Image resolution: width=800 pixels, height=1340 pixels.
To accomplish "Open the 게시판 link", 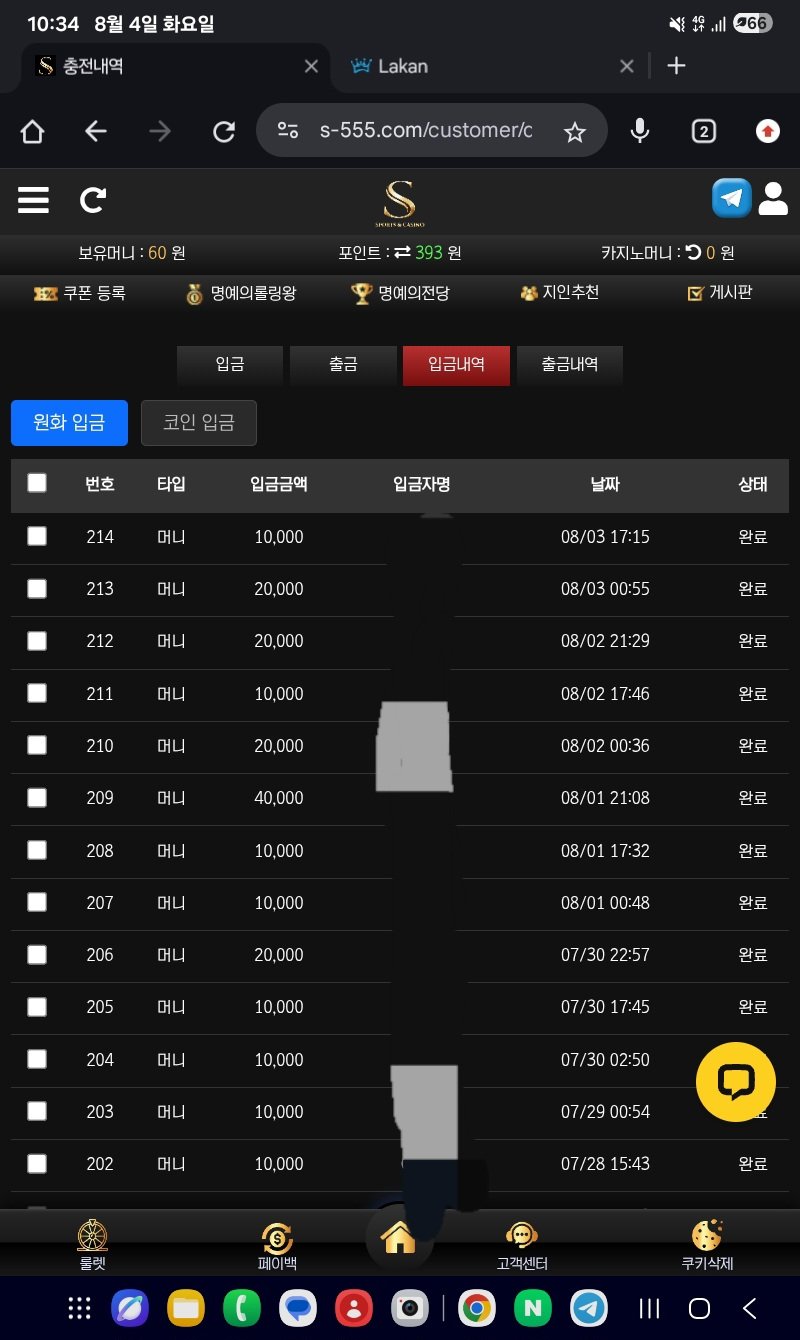I will coord(720,293).
